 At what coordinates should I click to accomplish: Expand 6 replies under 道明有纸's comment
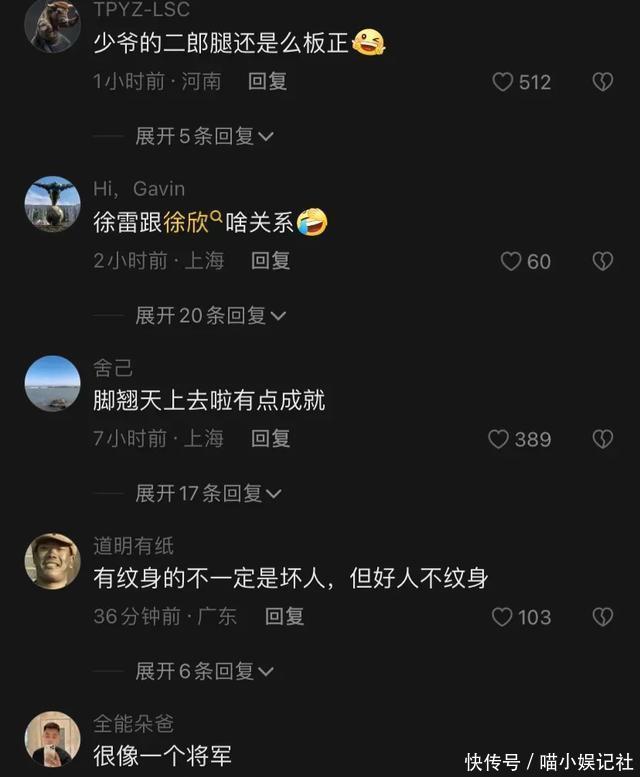tap(205, 671)
